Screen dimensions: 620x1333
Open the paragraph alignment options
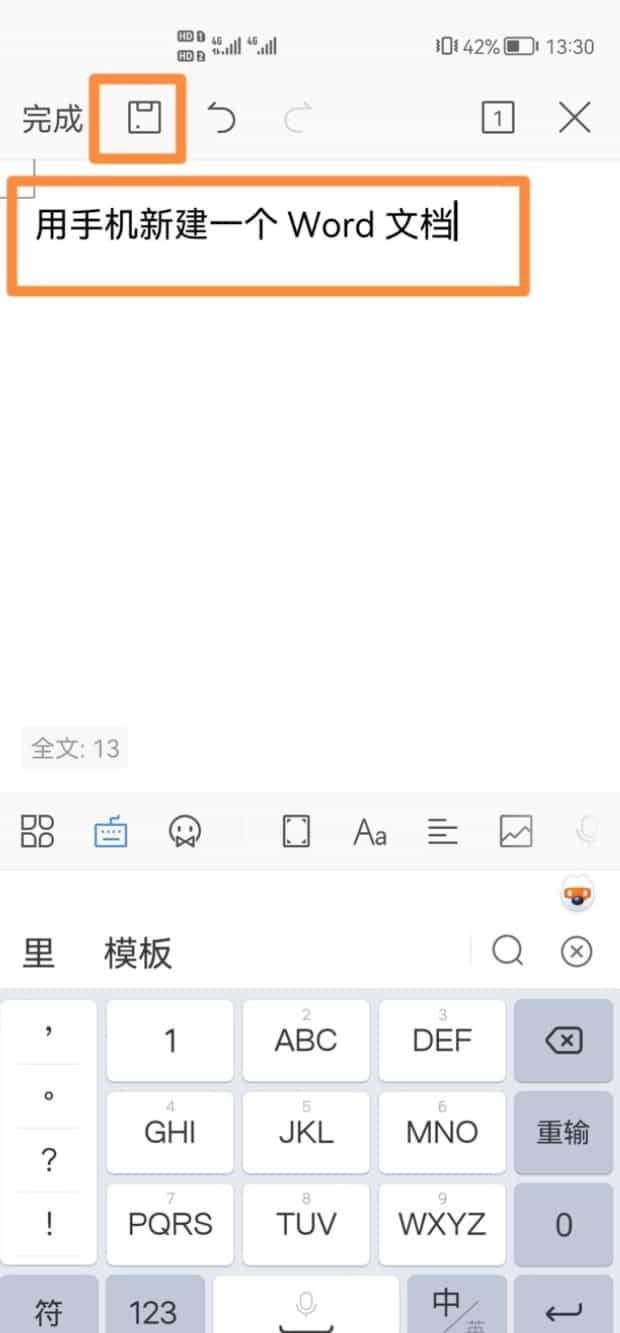(x=442, y=831)
